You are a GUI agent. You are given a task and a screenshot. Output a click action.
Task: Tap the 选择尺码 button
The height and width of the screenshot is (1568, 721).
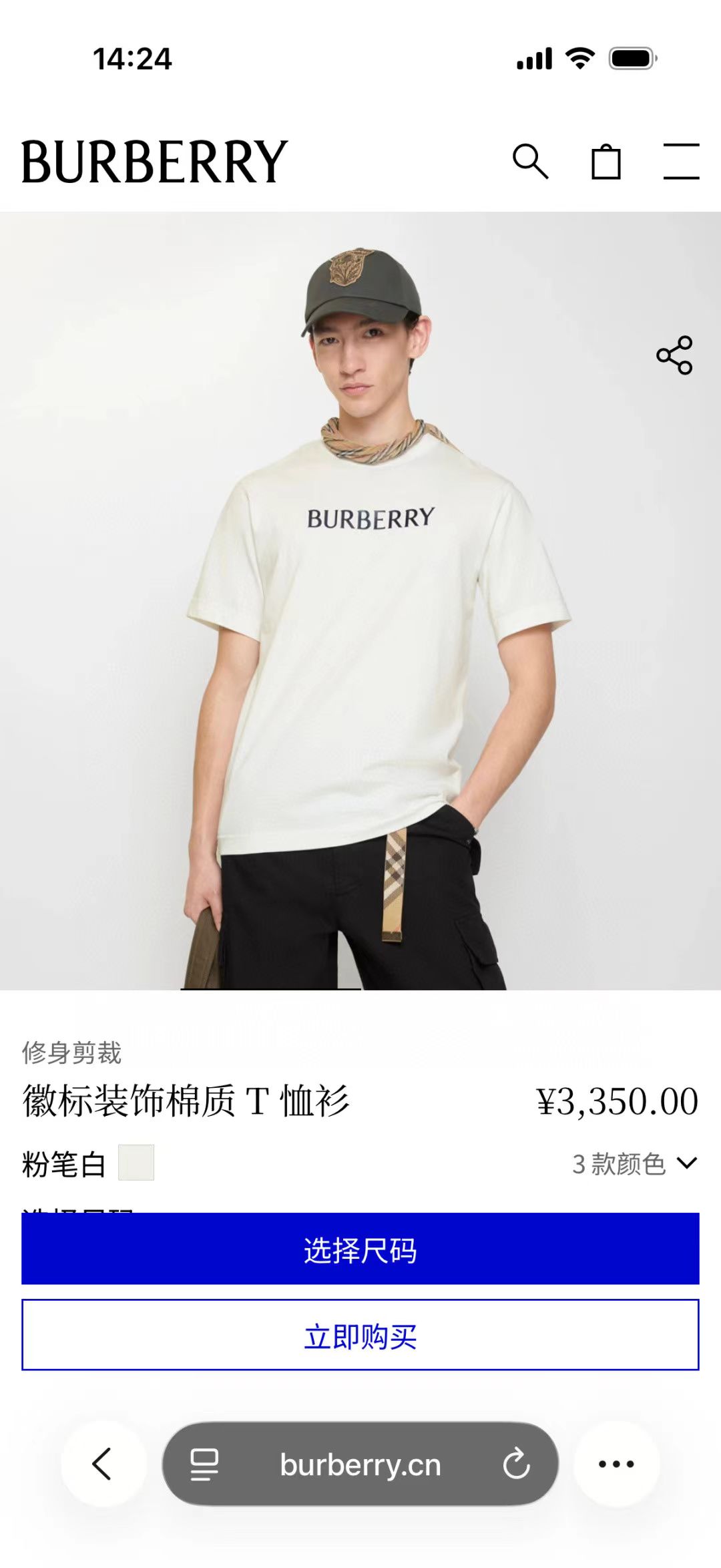coord(360,1249)
